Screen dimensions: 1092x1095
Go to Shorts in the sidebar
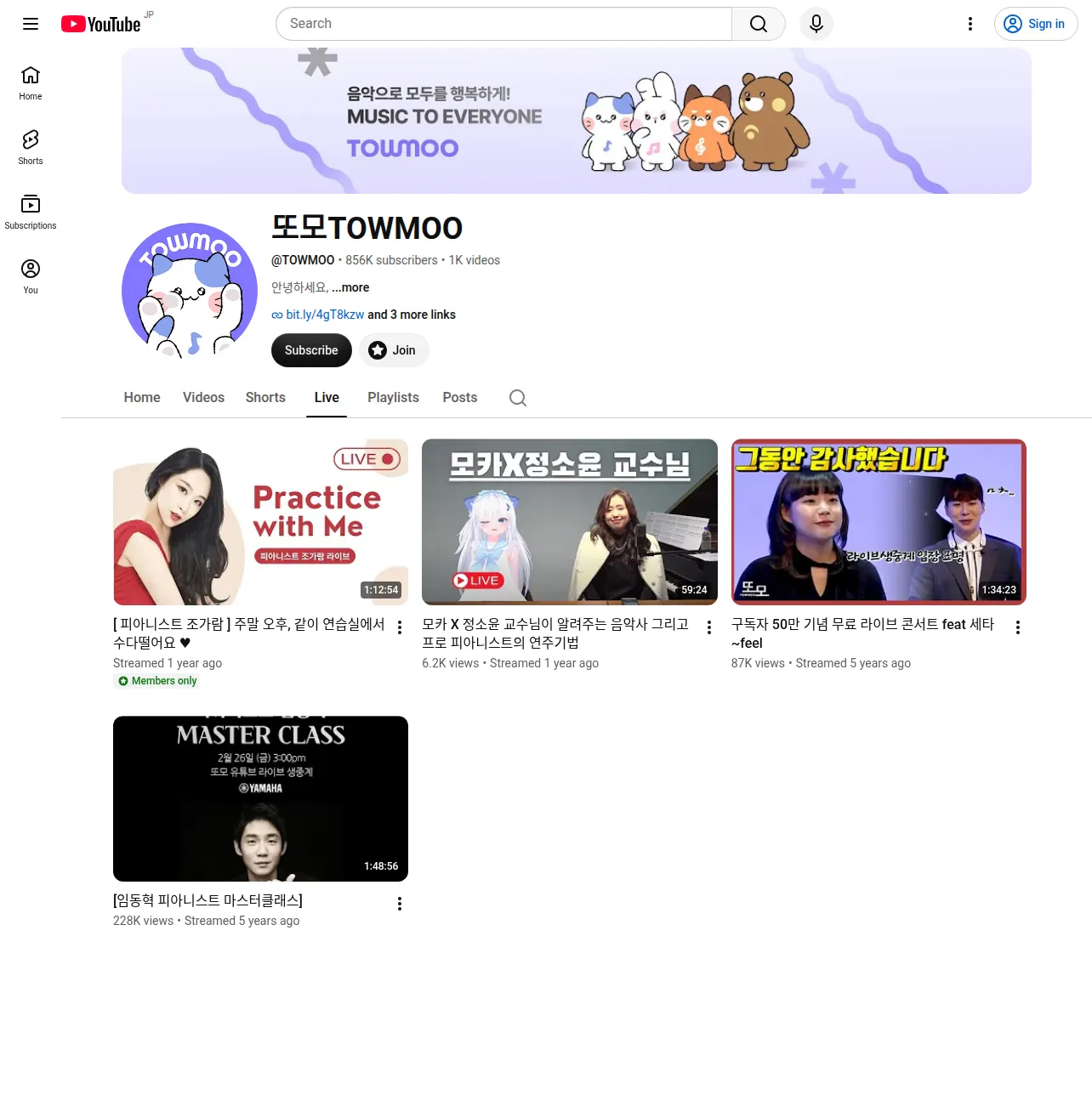(x=31, y=147)
